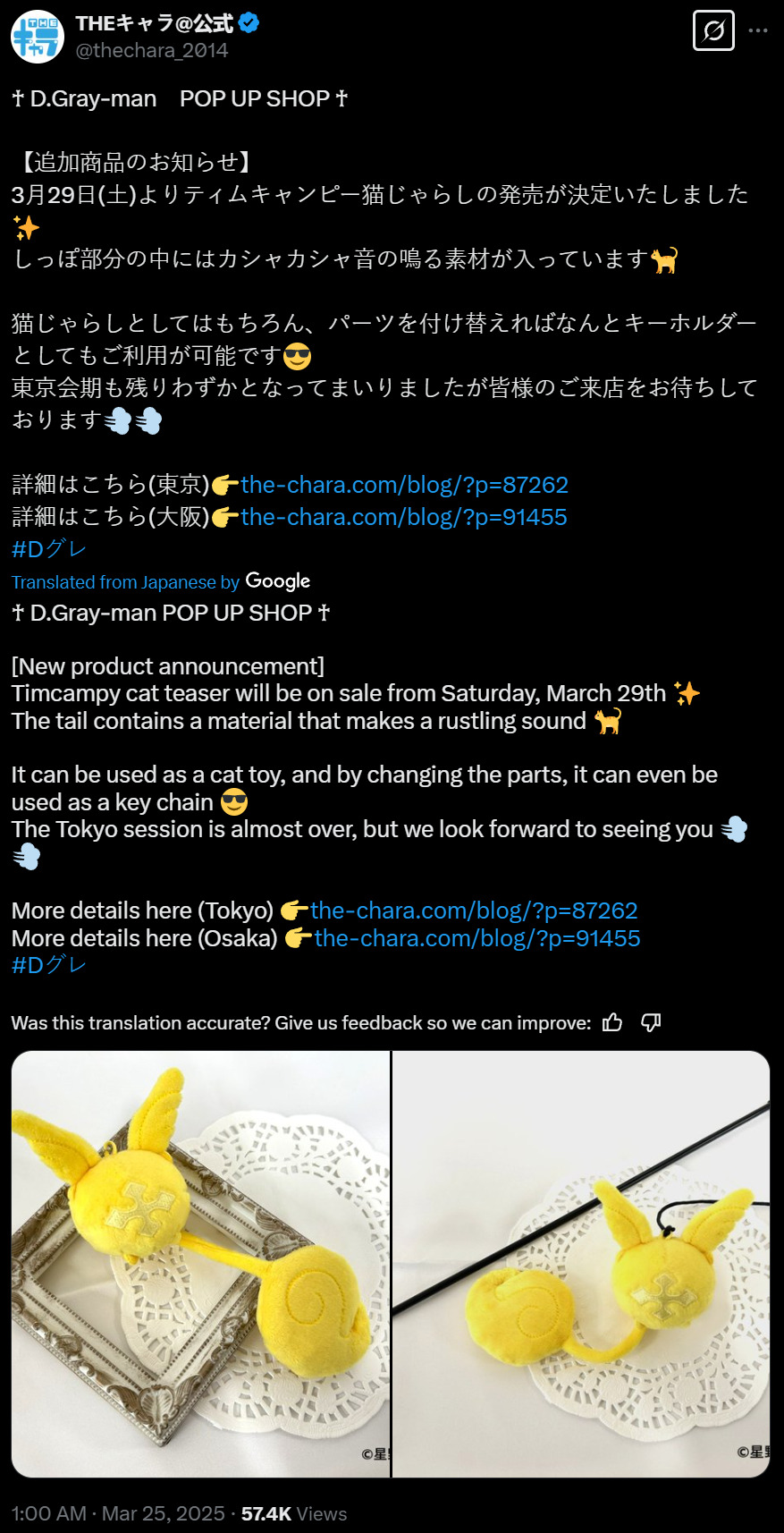The height and width of the screenshot is (1533, 784).
Task: View the left Timcampy photo on frame
Action: click(200, 1263)
